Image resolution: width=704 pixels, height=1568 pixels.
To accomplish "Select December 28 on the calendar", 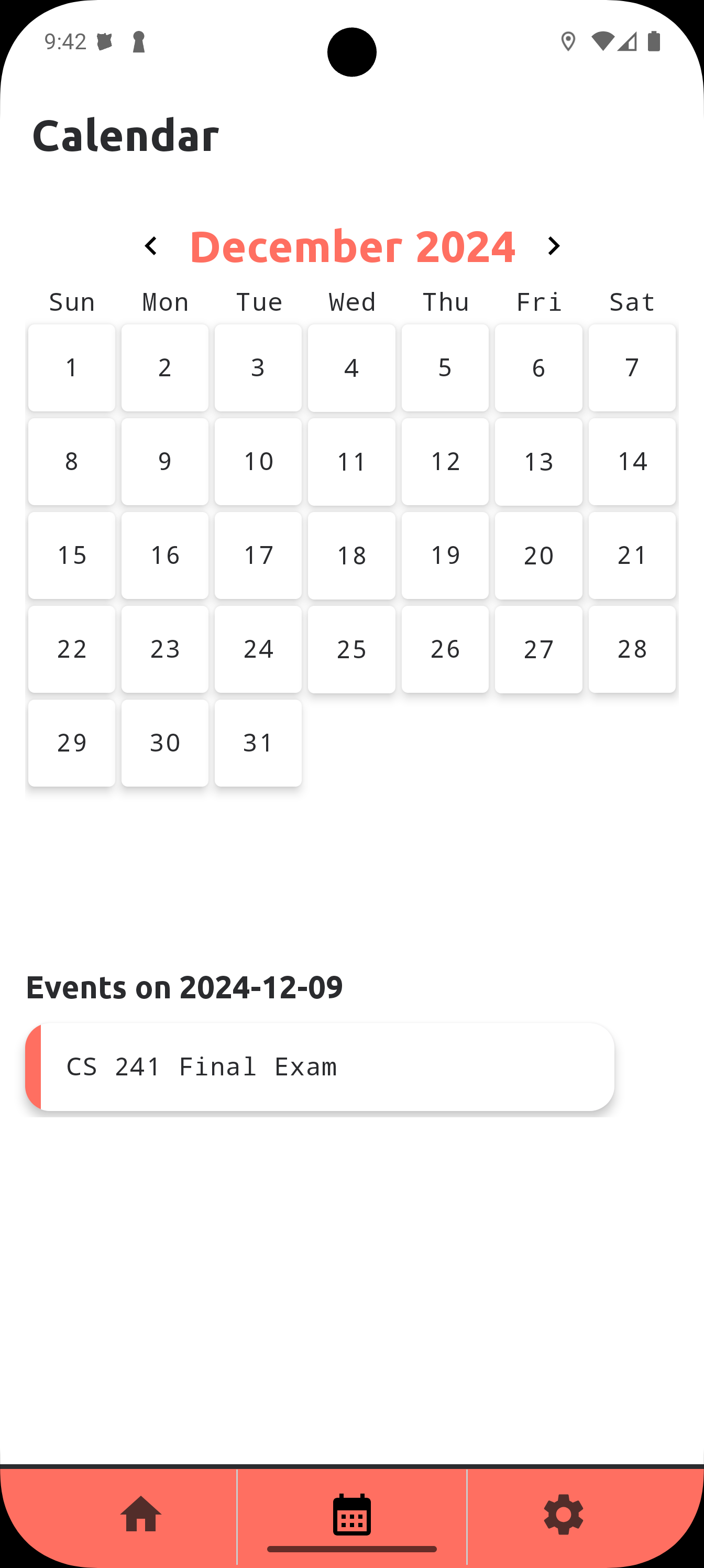I will pos(632,649).
